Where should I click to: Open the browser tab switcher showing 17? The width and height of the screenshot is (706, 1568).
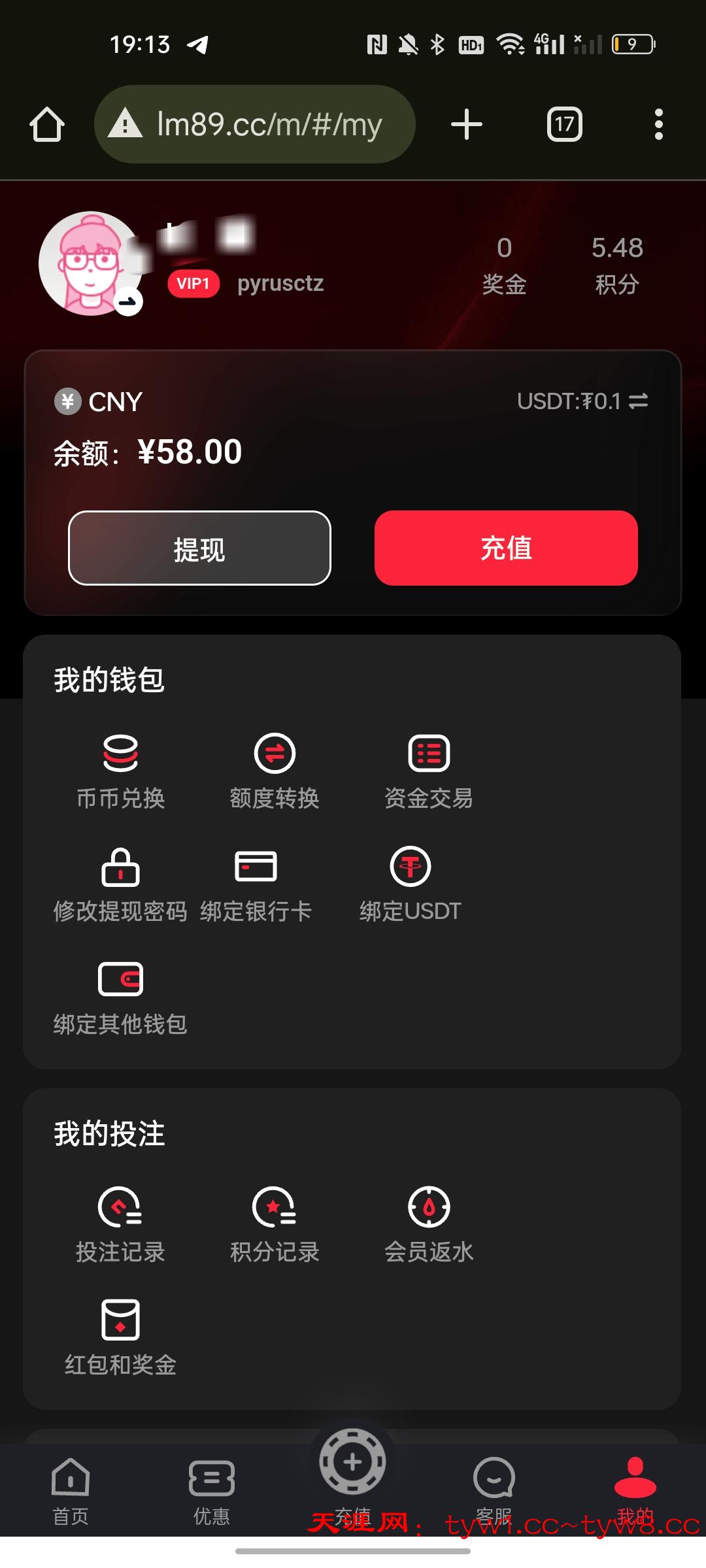(x=564, y=124)
